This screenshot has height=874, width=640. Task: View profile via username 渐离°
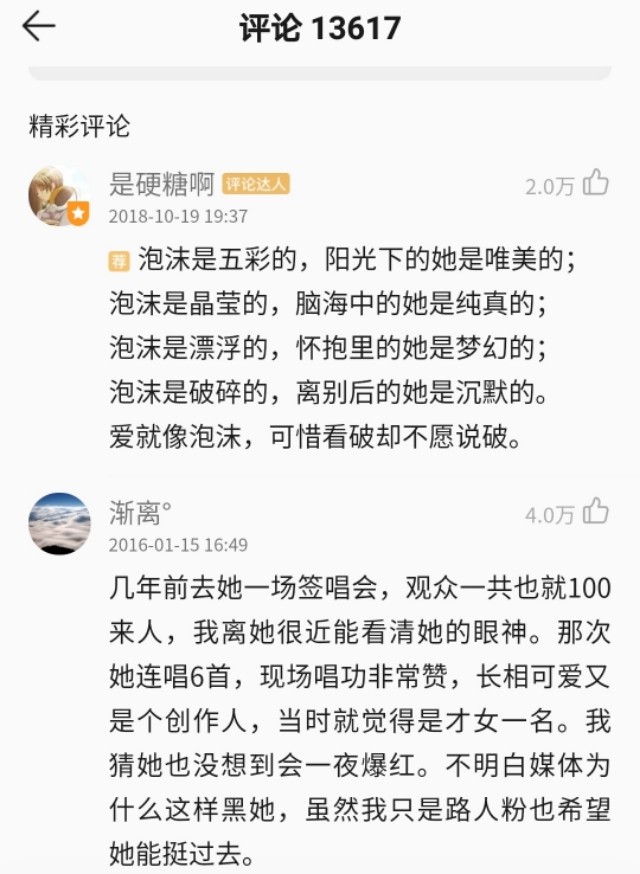pos(140,512)
